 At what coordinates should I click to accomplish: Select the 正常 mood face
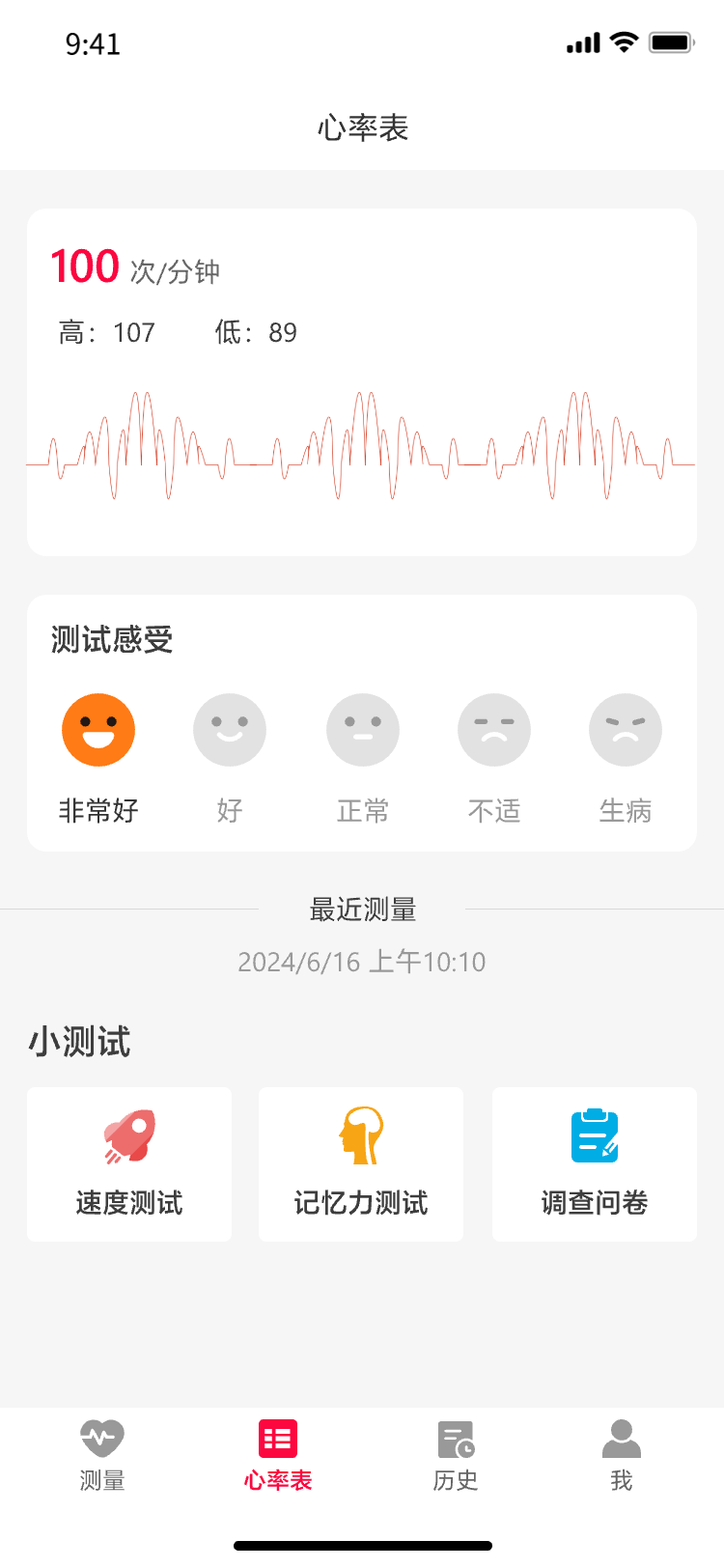pos(362,730)
